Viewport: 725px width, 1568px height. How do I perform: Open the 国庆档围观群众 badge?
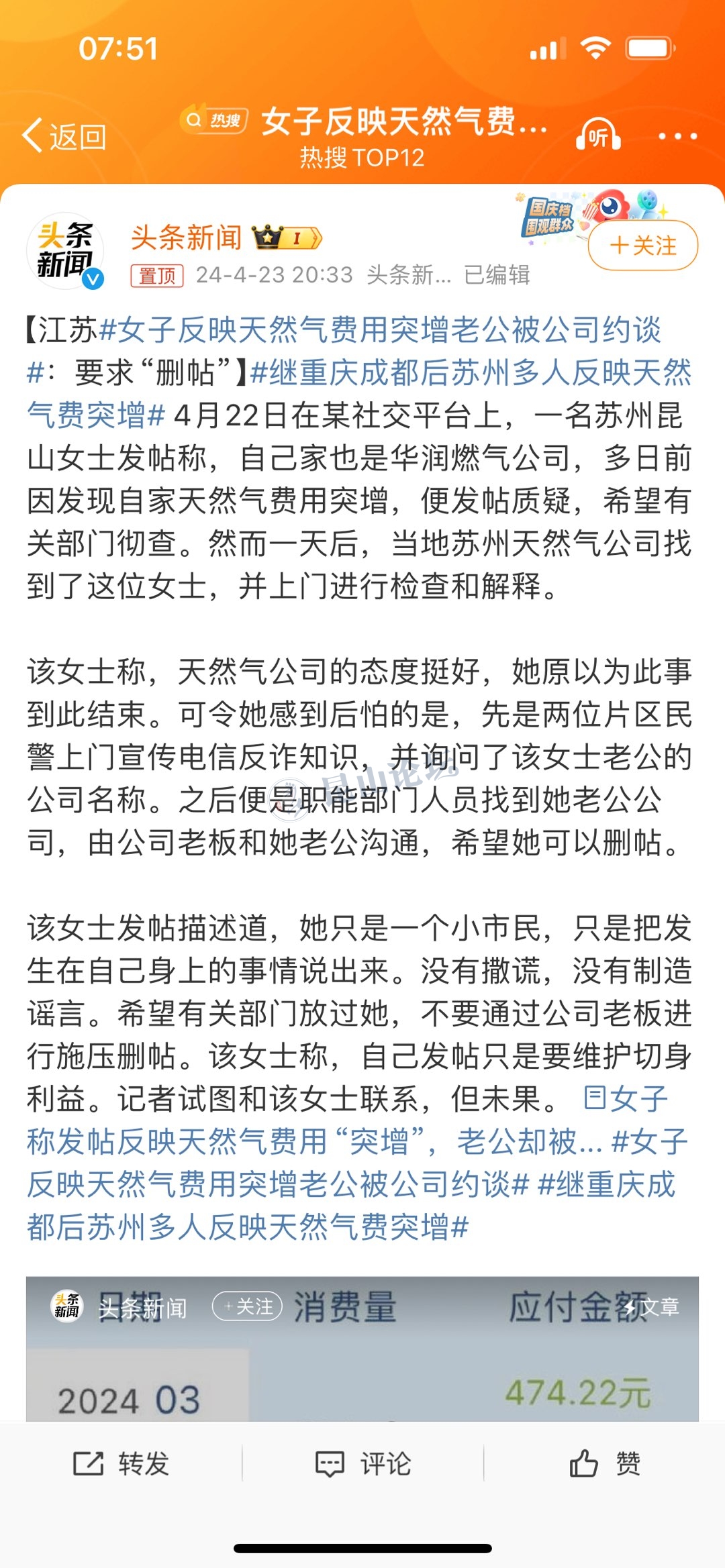click(x=549, y=217)
